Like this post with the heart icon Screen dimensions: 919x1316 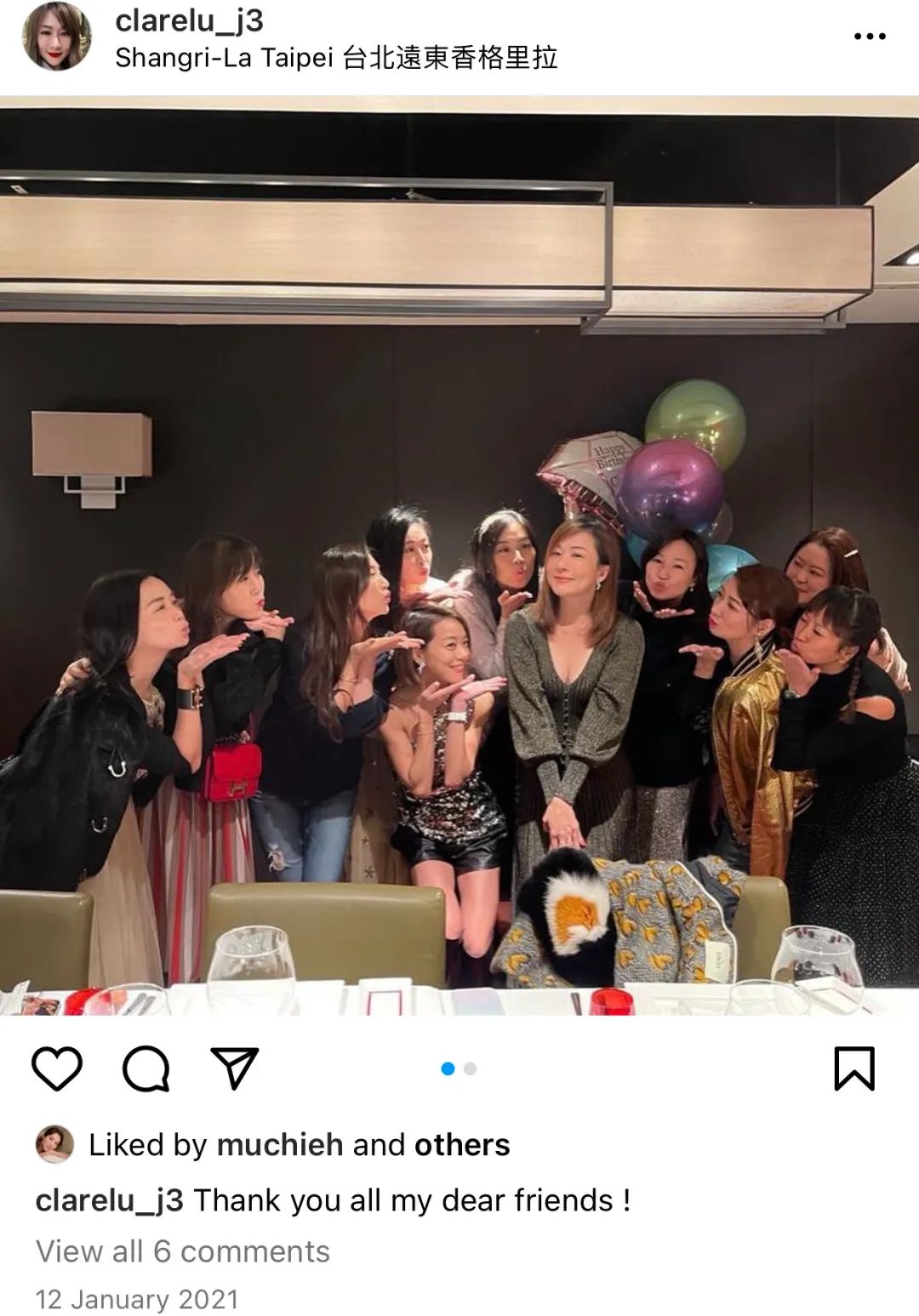tap(57, 1068)
